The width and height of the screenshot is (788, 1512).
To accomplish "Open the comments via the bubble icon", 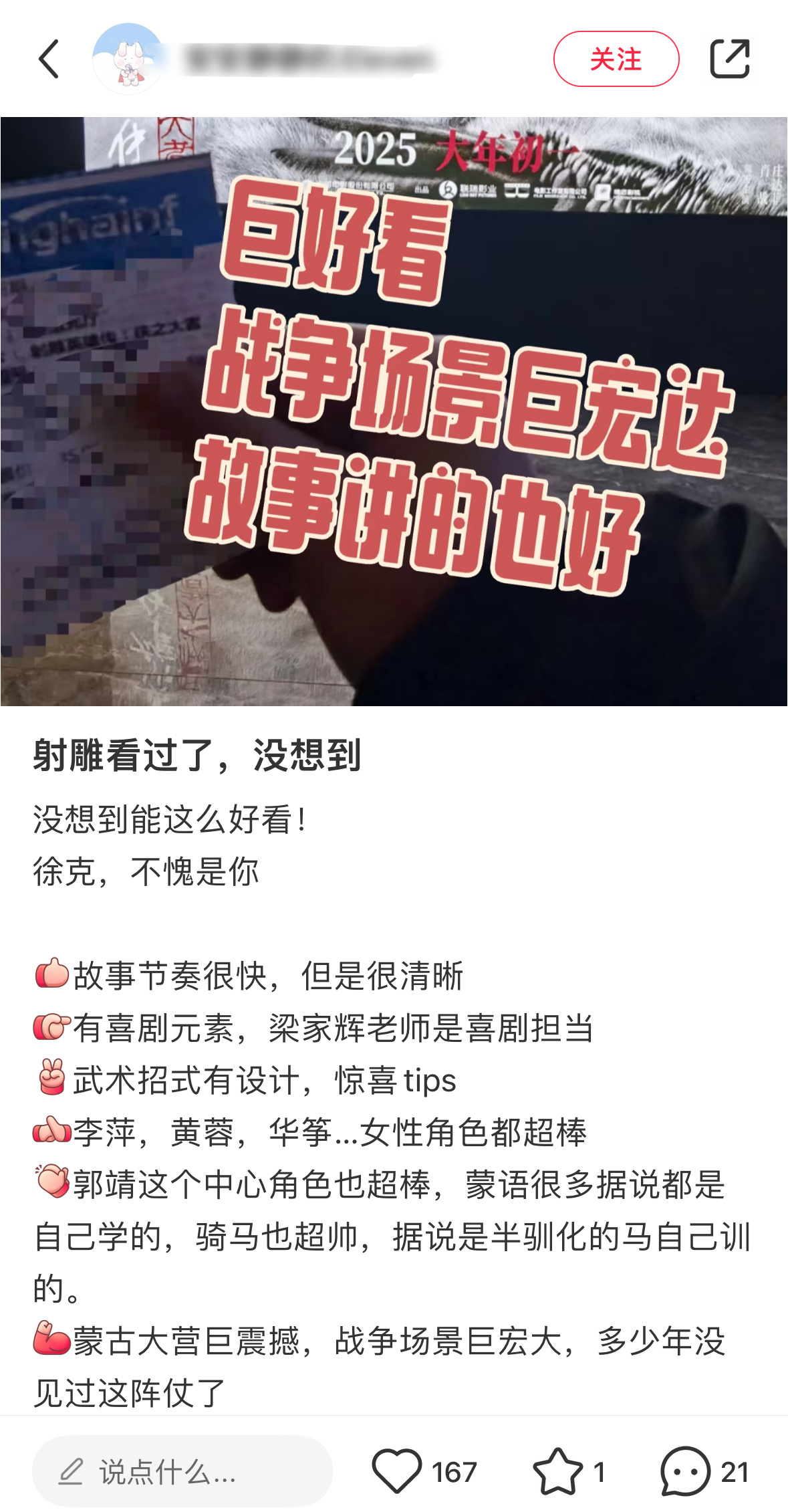I will pyautogui.click(x=685, y=1471).
